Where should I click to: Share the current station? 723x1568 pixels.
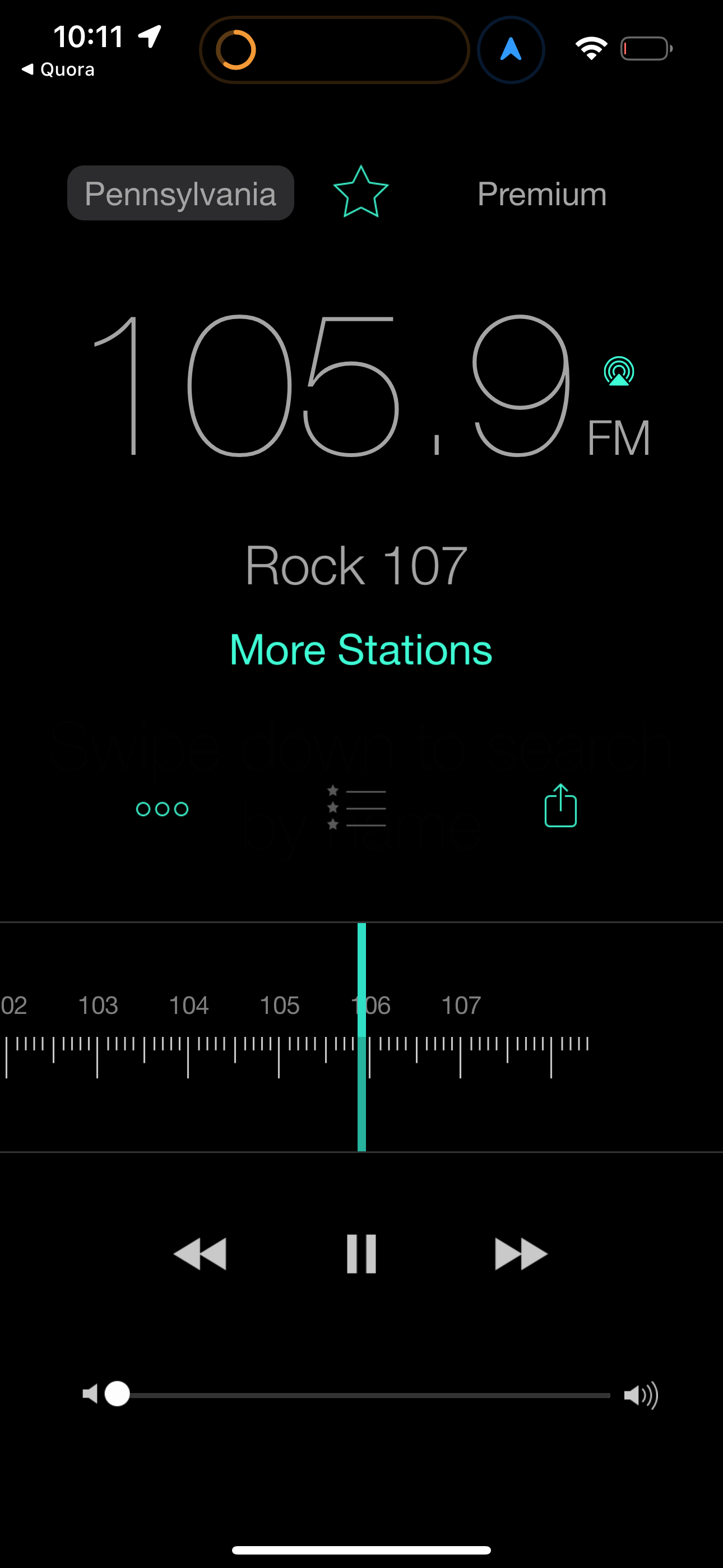pyautogui.click(x=559, y=805)
